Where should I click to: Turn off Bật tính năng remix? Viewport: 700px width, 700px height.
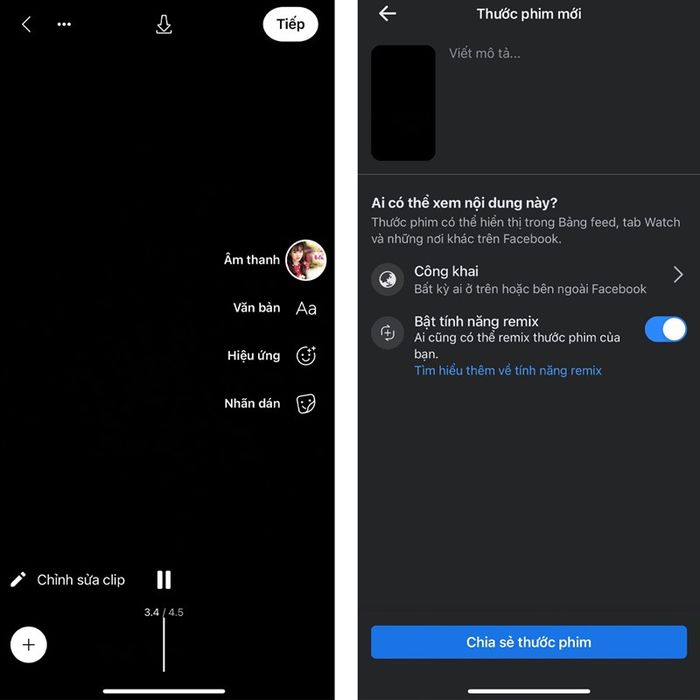[665, 329]
